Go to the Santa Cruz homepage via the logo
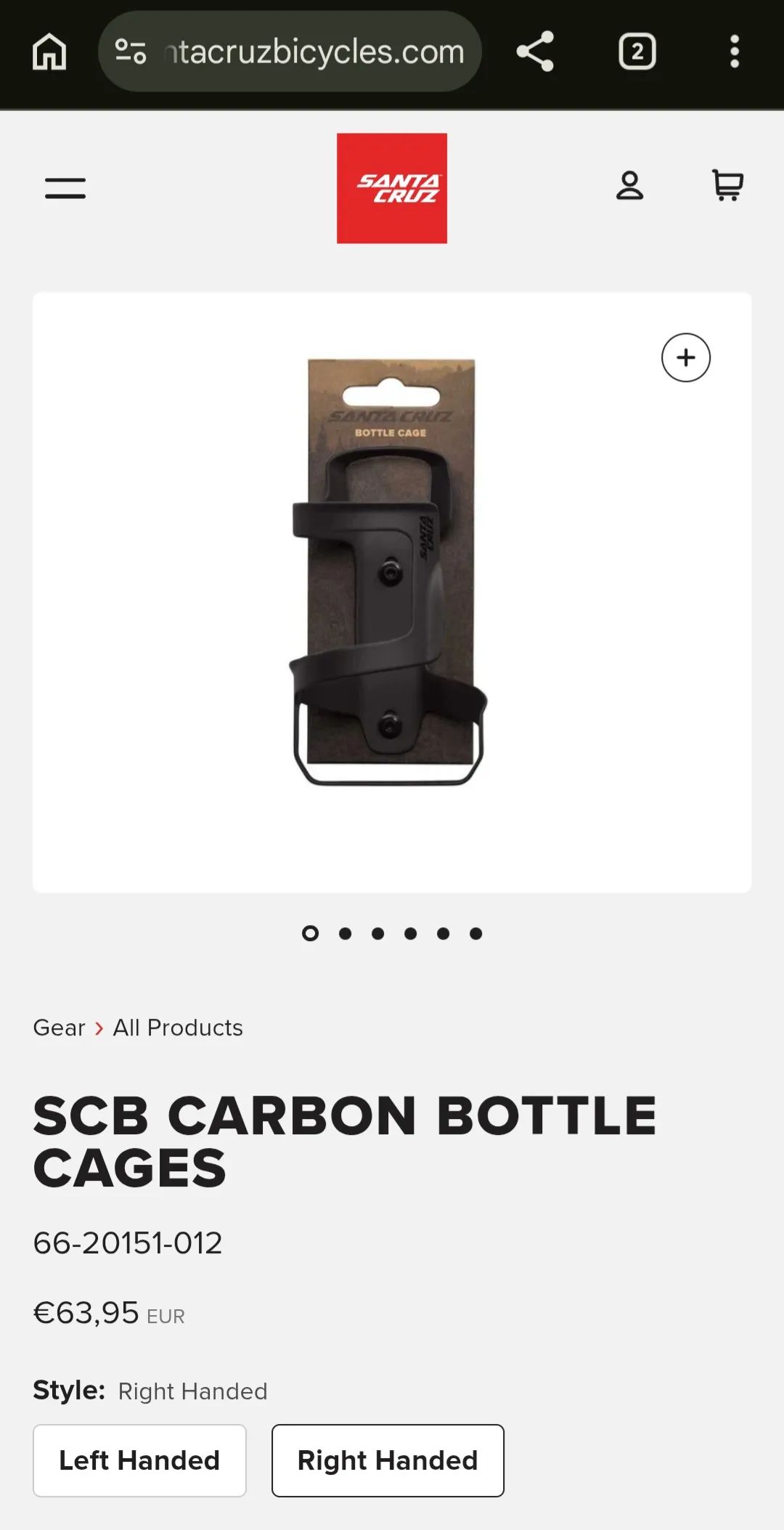784x1530 pixels. pos(391,188)
